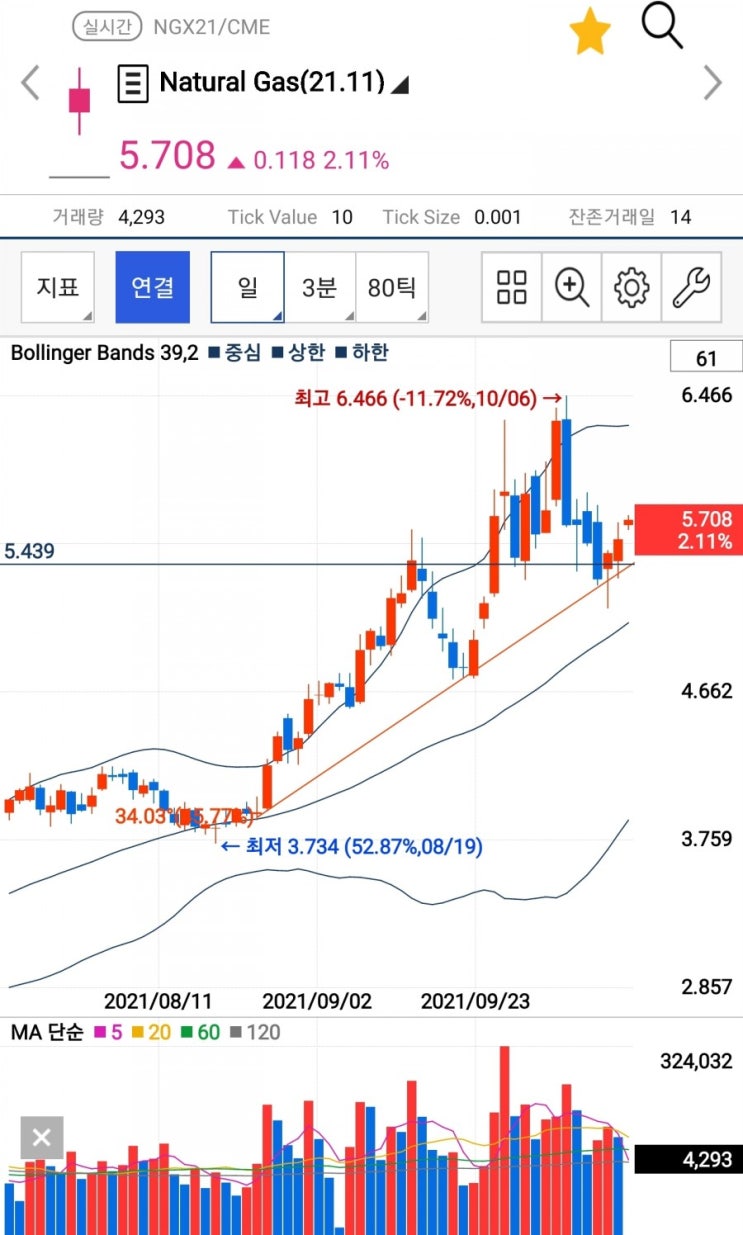This screenshot has height=1235, width=743.
Task: Select the 연결 button
Action: pyautogui.click(x=152, y=287)
